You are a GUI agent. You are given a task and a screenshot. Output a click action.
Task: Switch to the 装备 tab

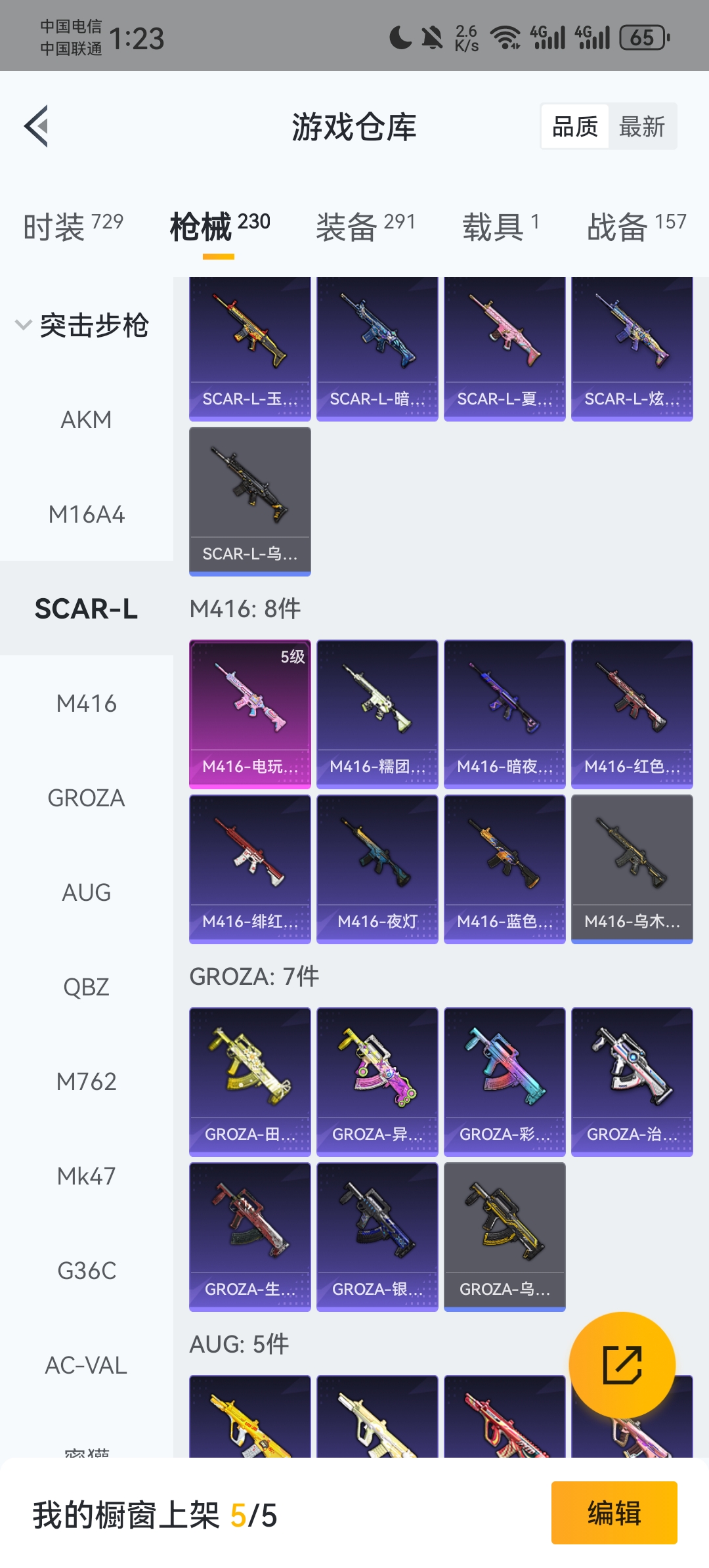pos(366,227)
